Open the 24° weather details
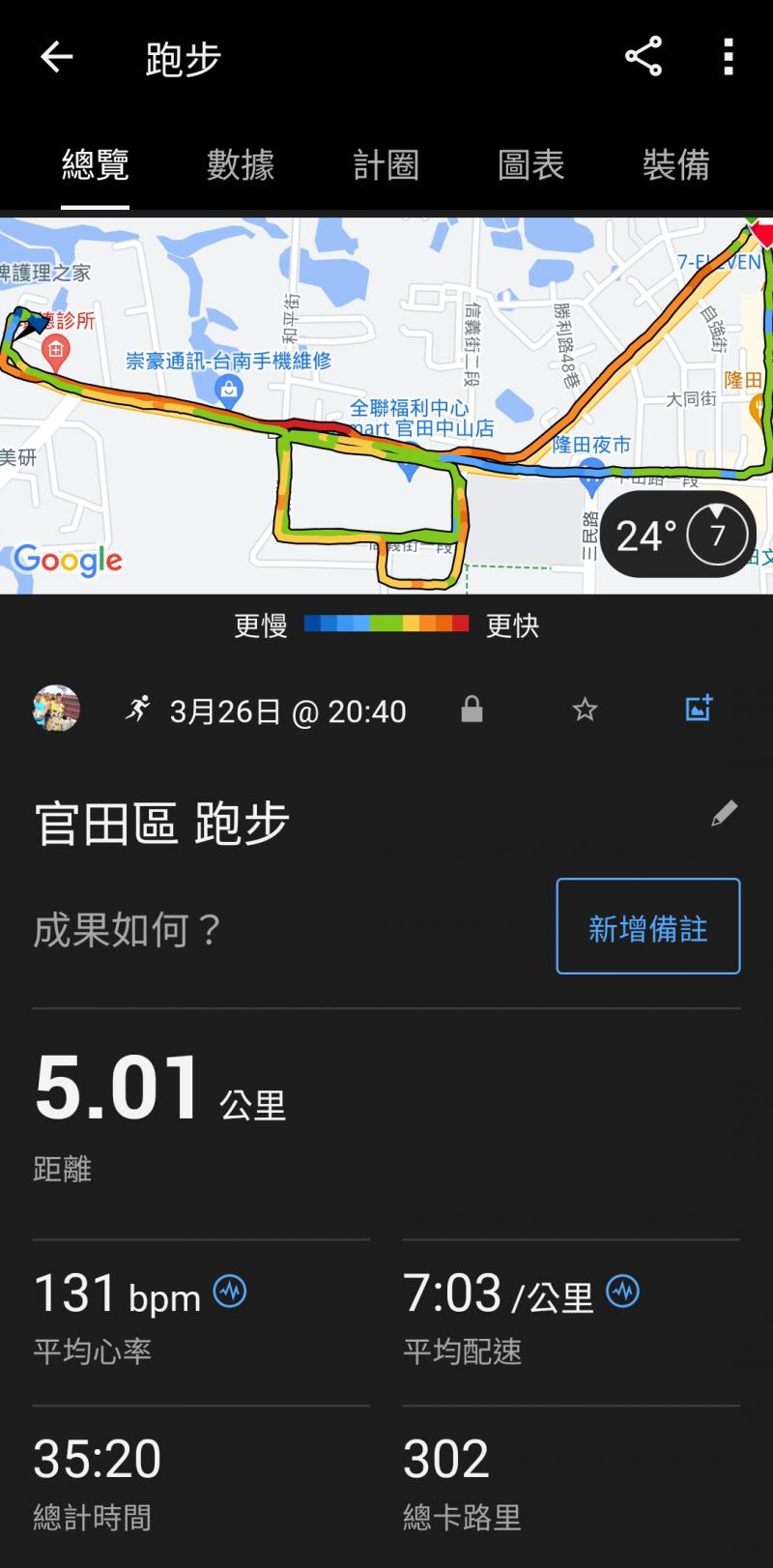 click(x=678, y=535)
